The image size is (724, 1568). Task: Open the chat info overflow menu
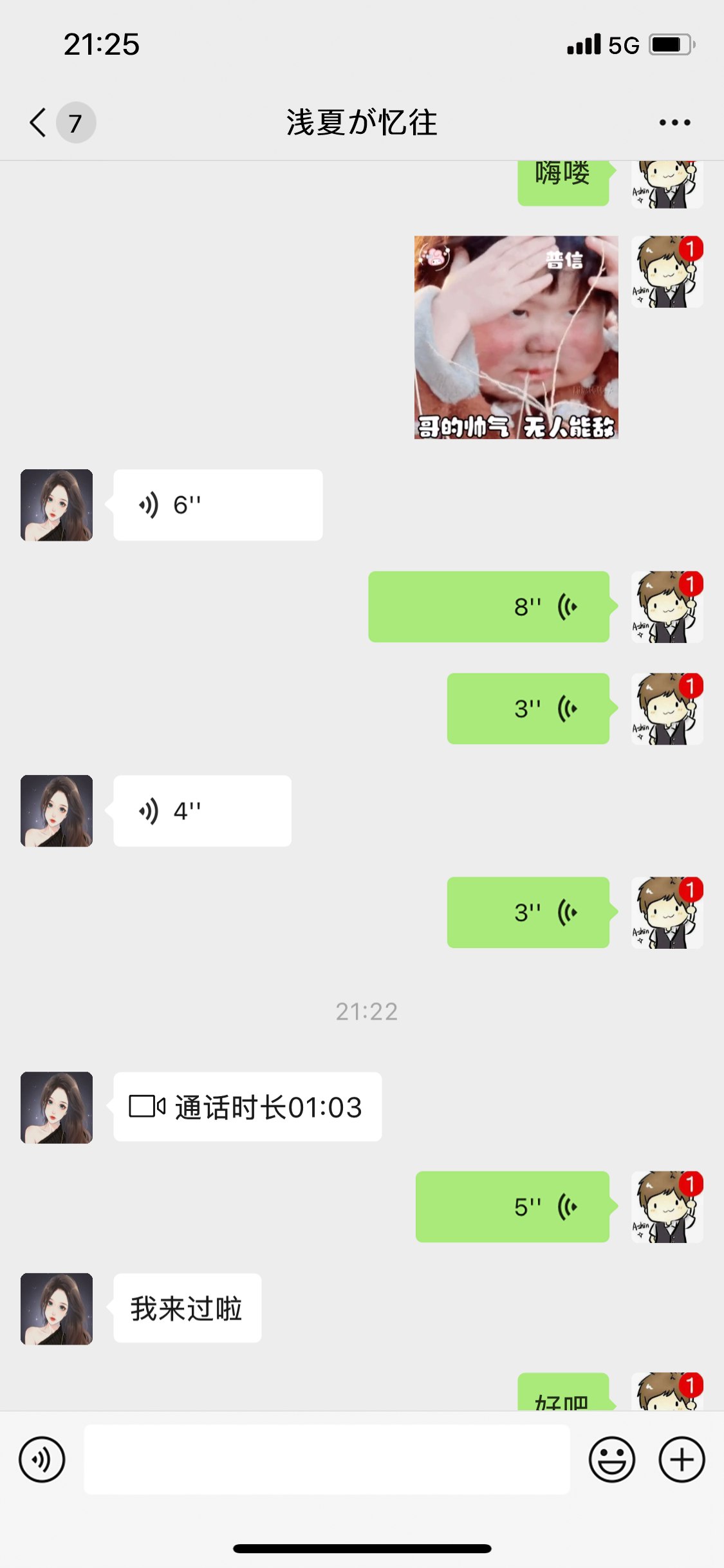(674, 122)
